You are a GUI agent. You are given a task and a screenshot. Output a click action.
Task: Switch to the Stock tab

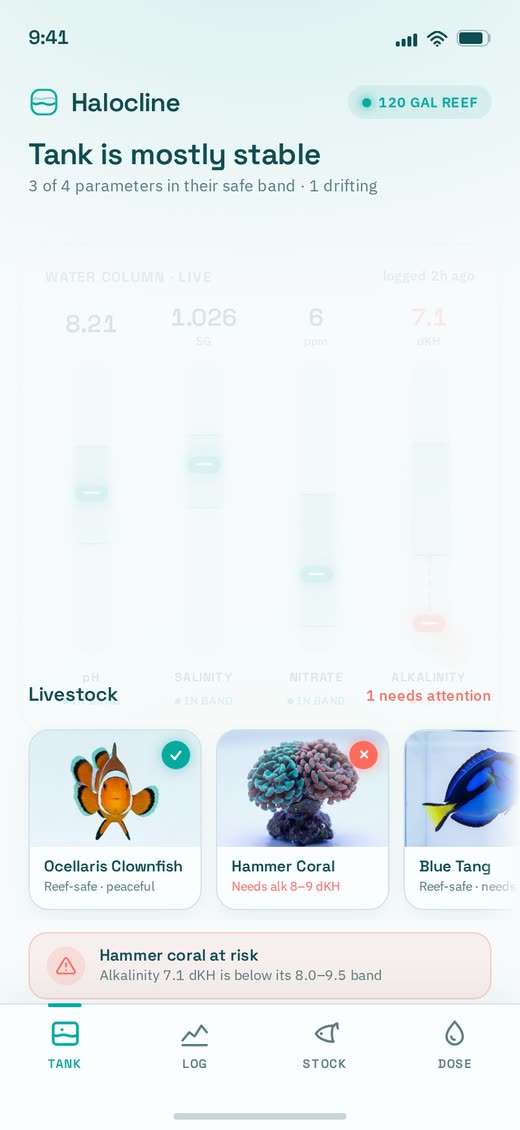click(x=324, y=1045)
